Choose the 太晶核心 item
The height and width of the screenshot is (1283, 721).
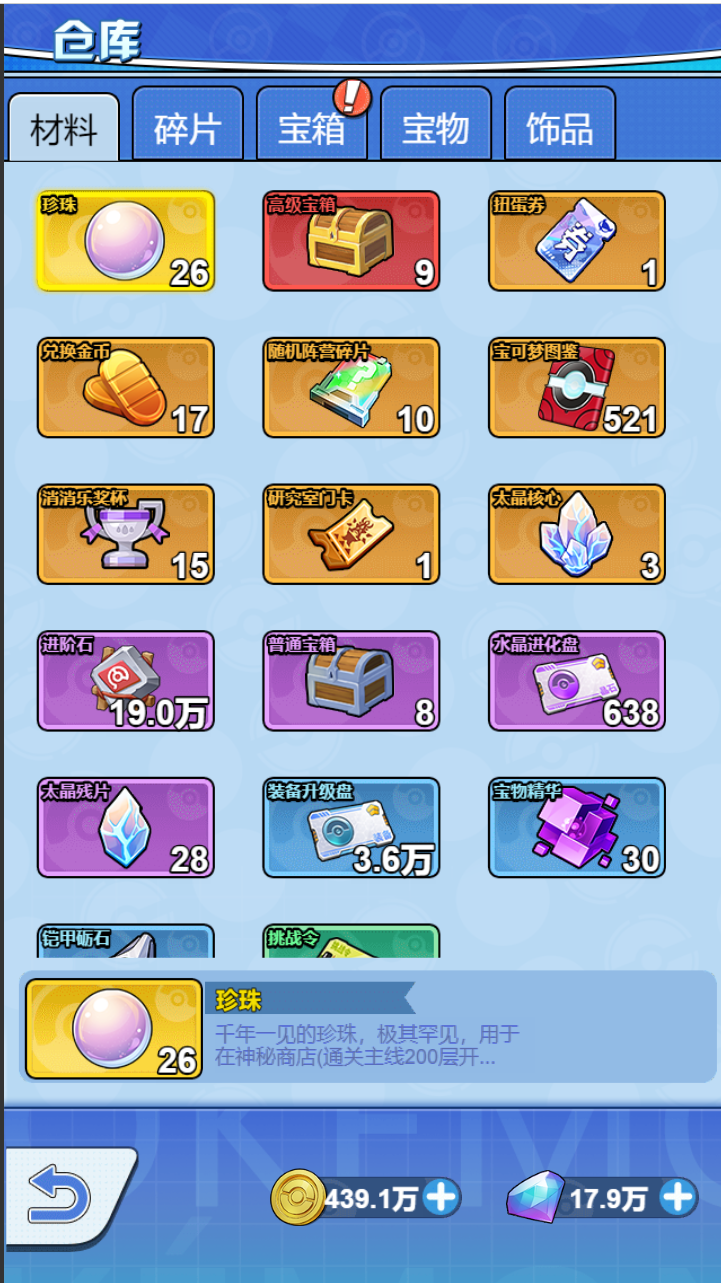pyautogui.click(x=577, y=534)
